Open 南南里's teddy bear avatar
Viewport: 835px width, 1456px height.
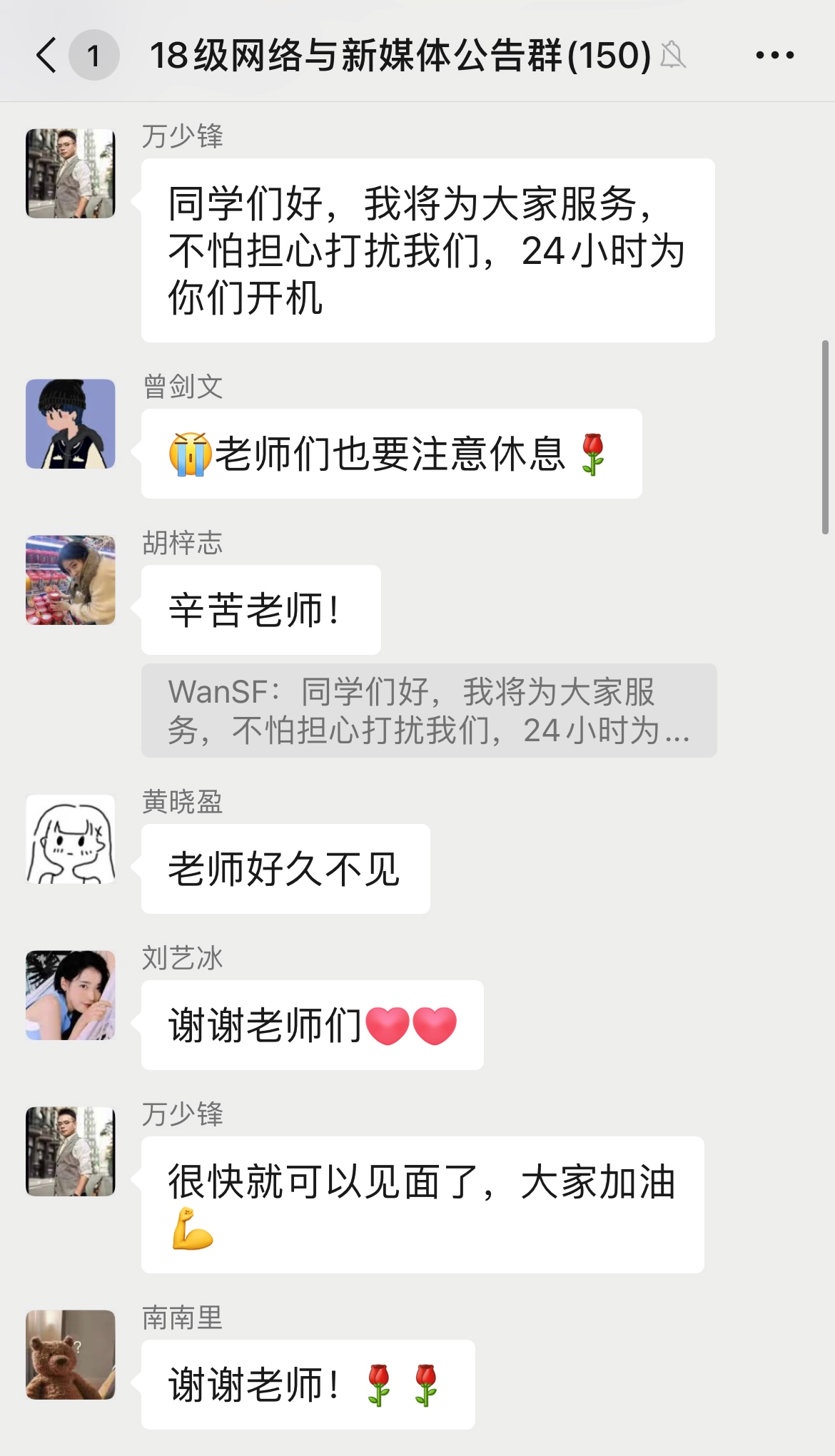click(x=71, y=1354)
